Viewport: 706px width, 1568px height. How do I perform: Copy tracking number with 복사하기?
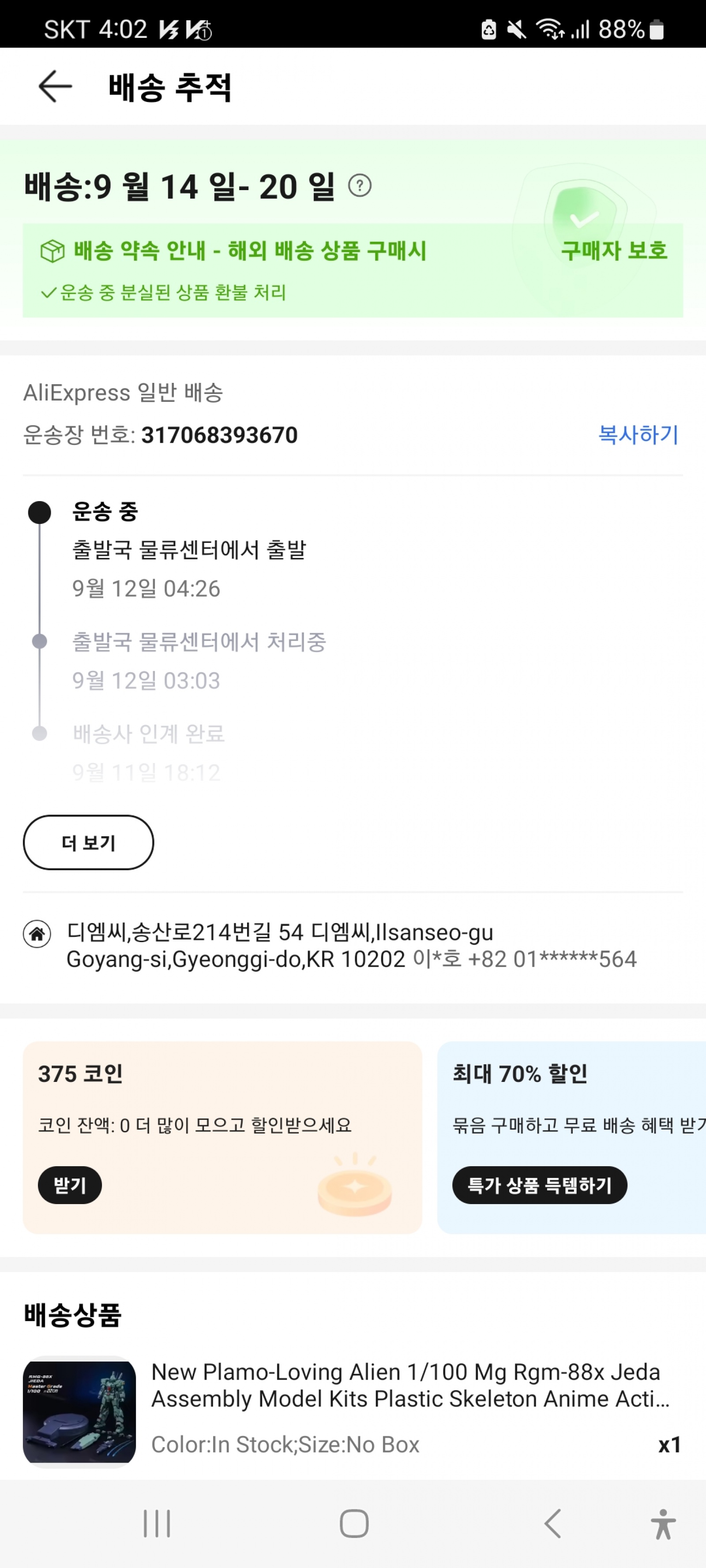click(637, 434)
